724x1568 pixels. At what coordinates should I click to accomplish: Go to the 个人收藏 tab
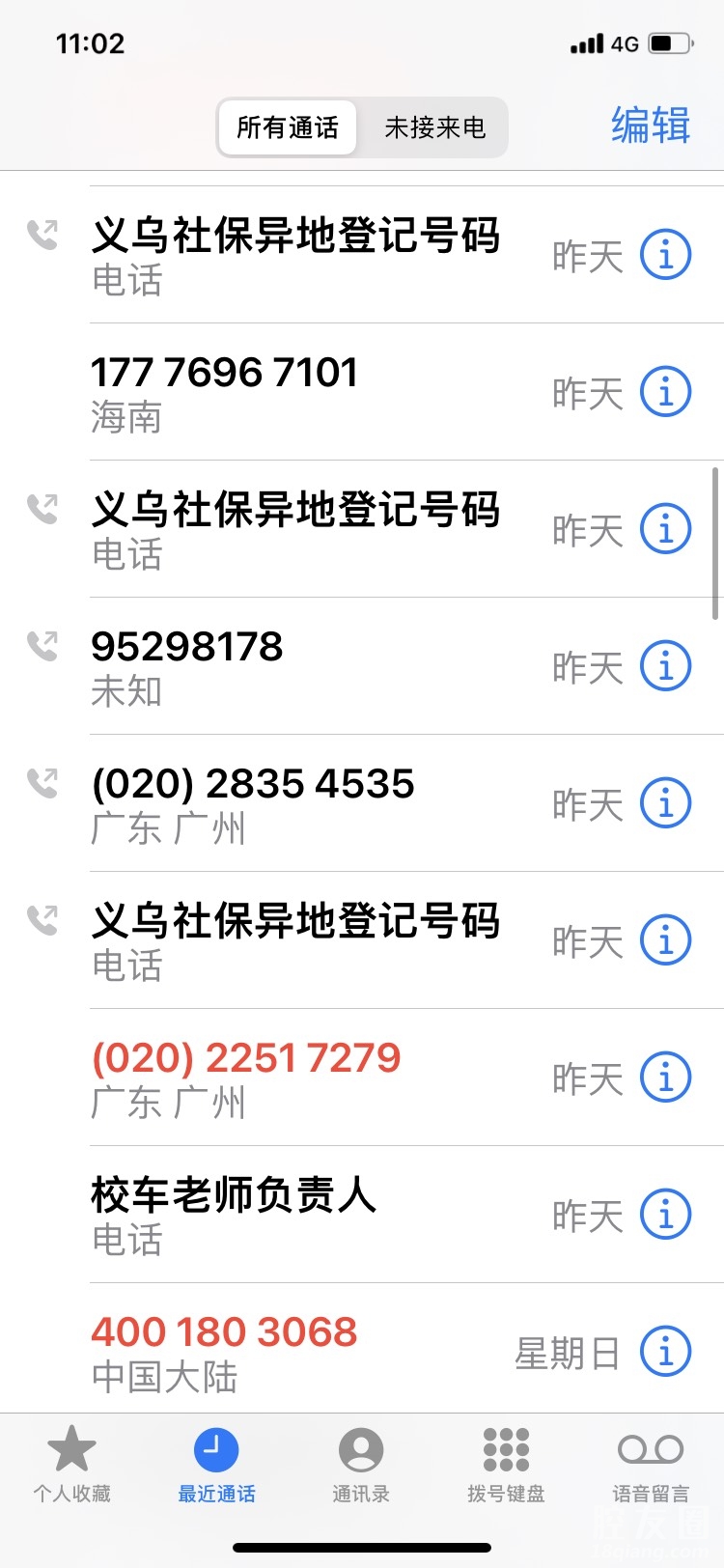click(x=72, y=1465)
